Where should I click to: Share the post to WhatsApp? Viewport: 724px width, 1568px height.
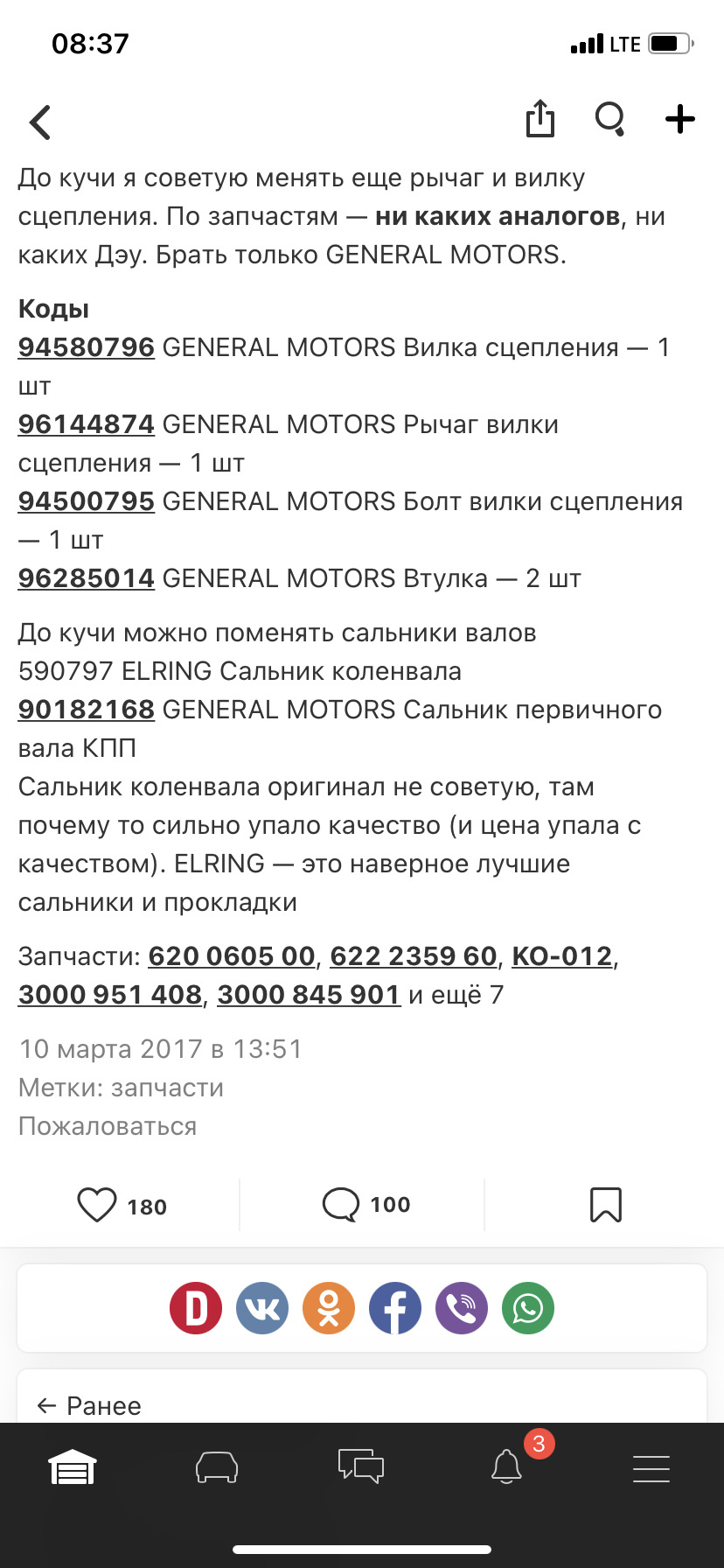click(x=528, y=1308)
